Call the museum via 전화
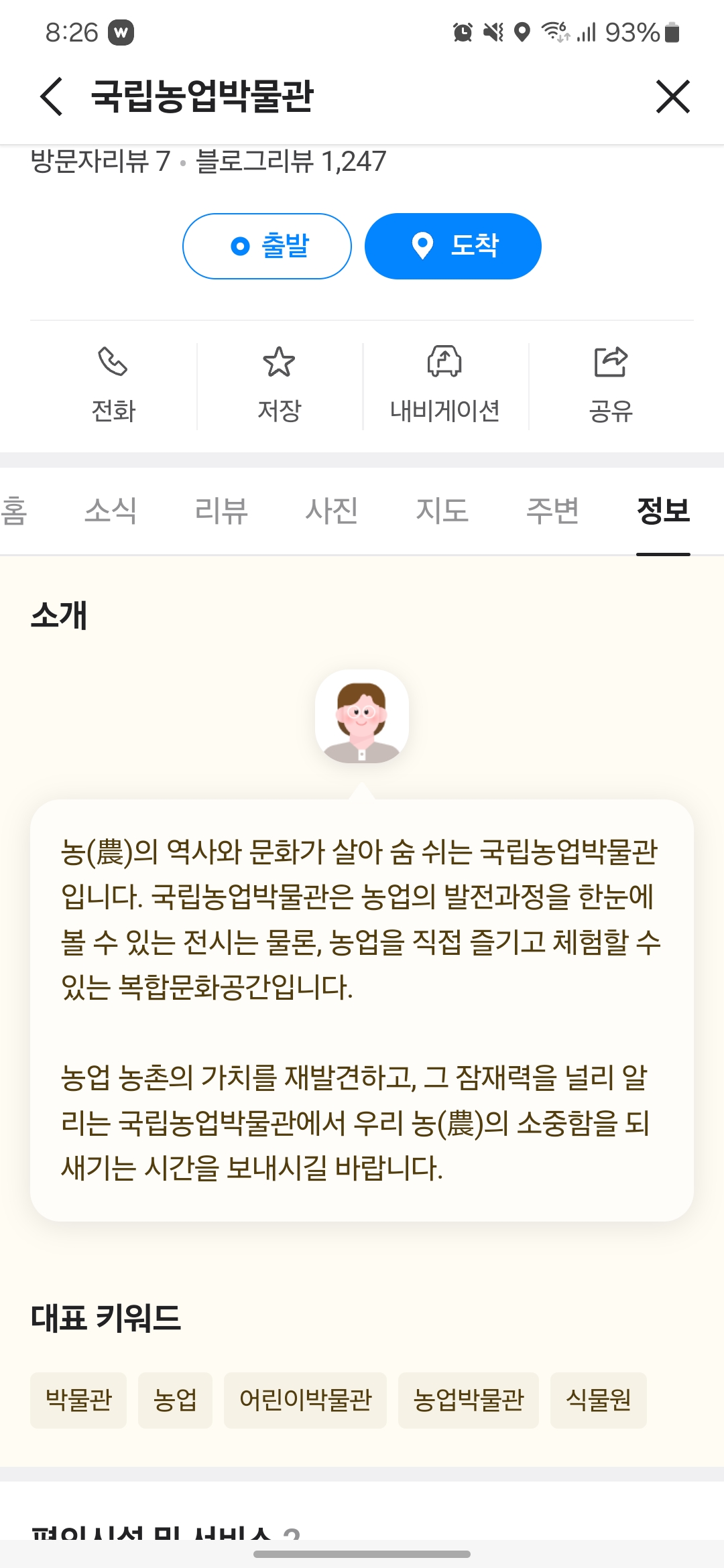This screenshot has width=724, height=1568. pos(113,385)
